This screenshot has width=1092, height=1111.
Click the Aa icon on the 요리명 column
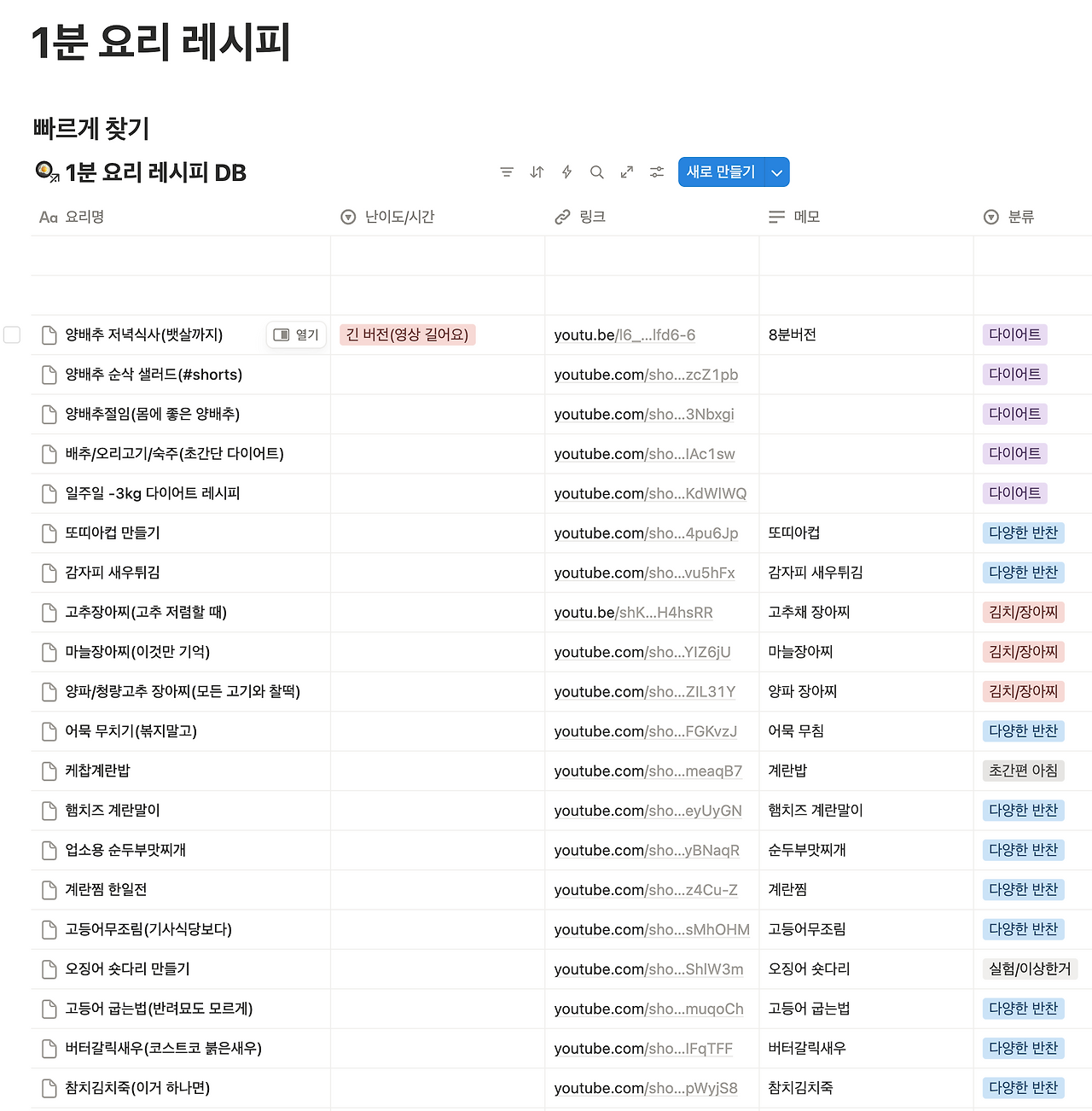[x=48, y=216]
